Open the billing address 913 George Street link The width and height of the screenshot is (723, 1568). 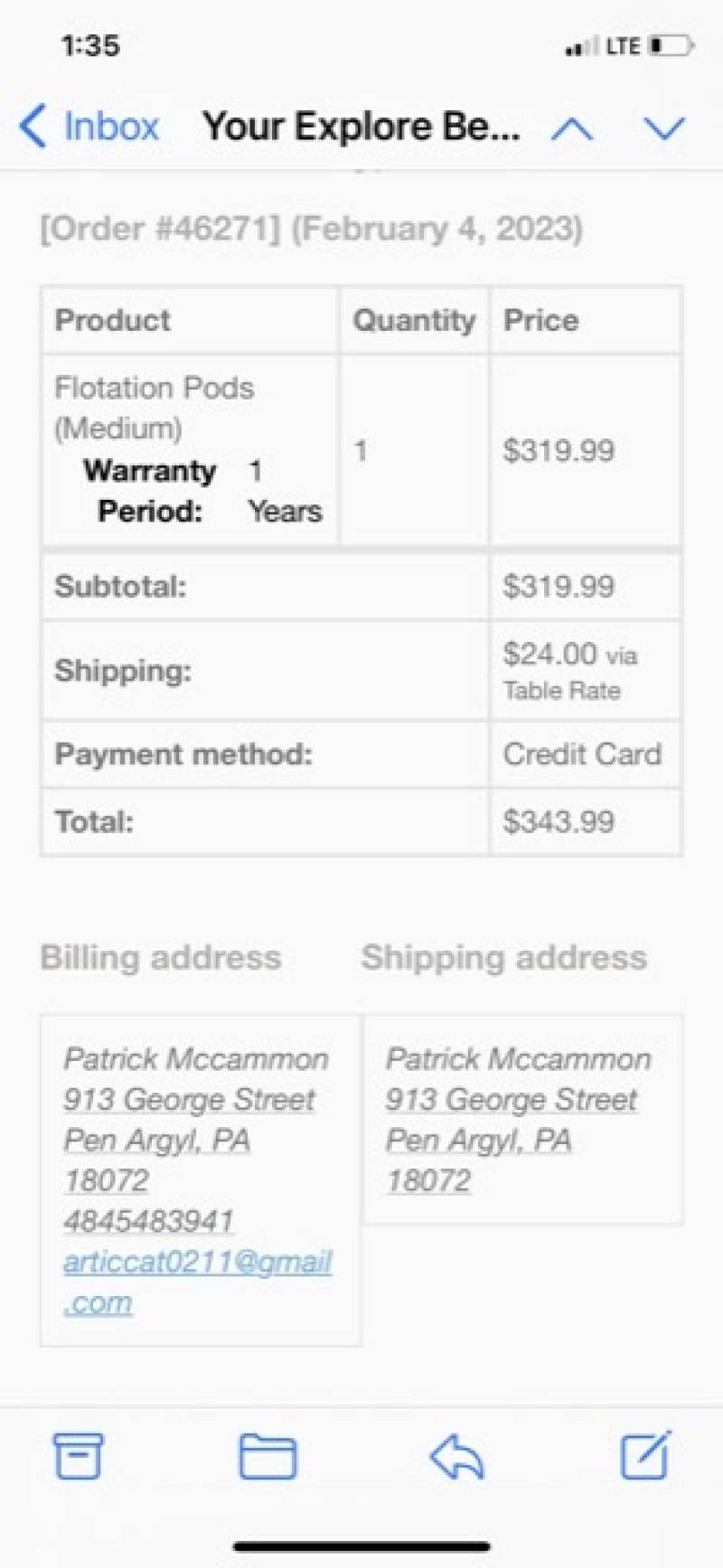(x=189, y=1099)
